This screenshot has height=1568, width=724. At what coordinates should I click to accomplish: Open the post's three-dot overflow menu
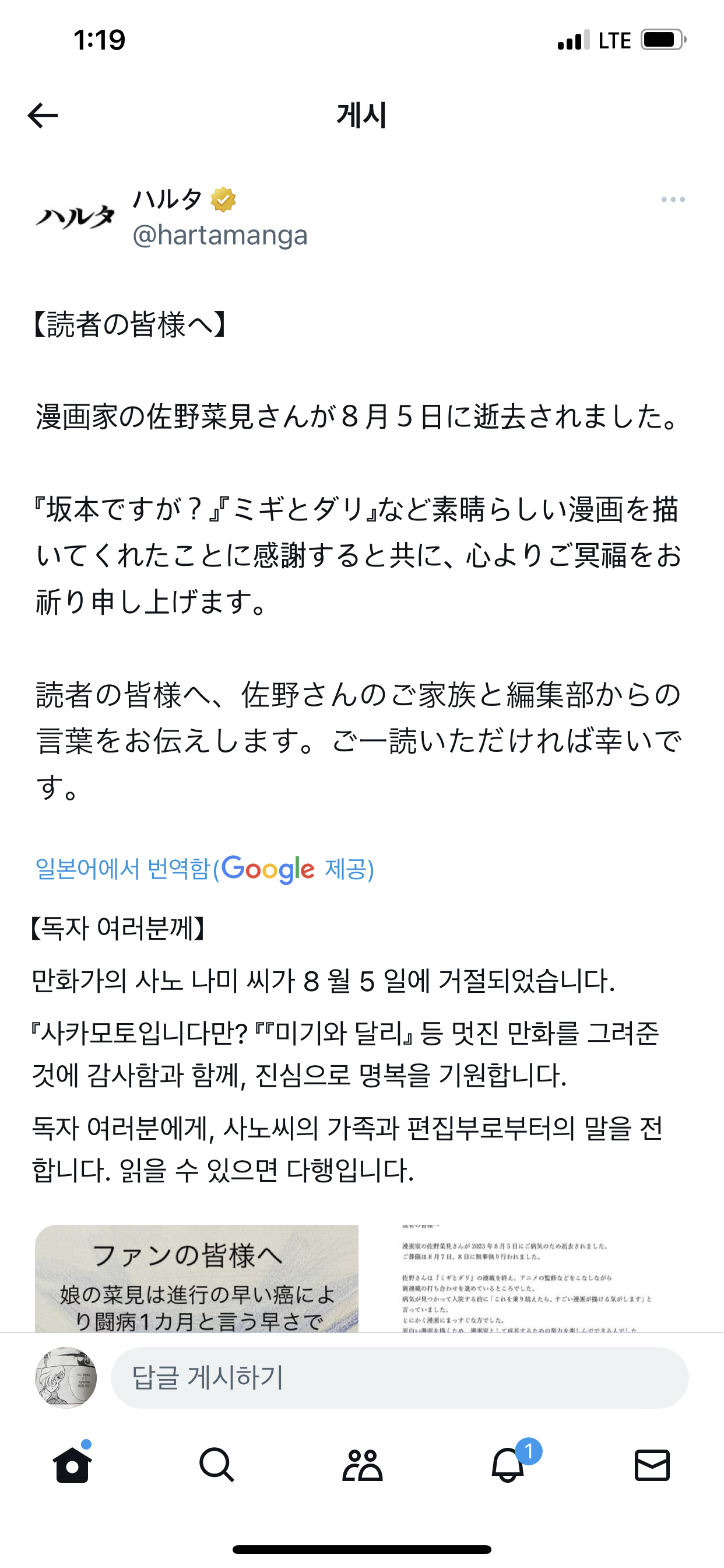(673, 199)
